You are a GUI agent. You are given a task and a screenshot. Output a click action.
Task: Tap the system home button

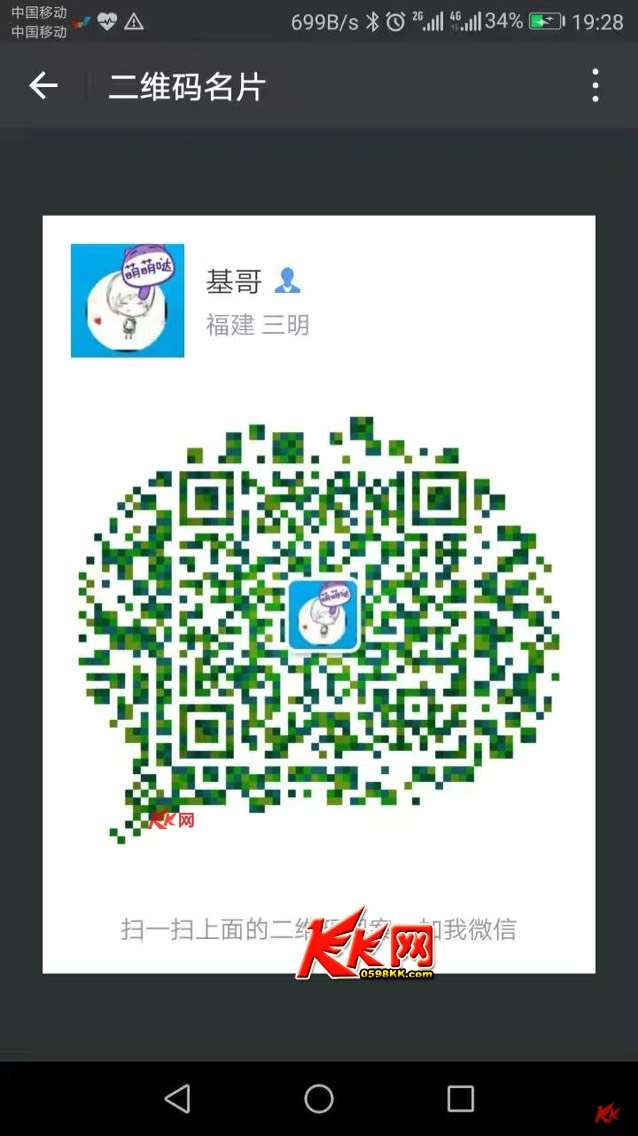click(319, 1098)
